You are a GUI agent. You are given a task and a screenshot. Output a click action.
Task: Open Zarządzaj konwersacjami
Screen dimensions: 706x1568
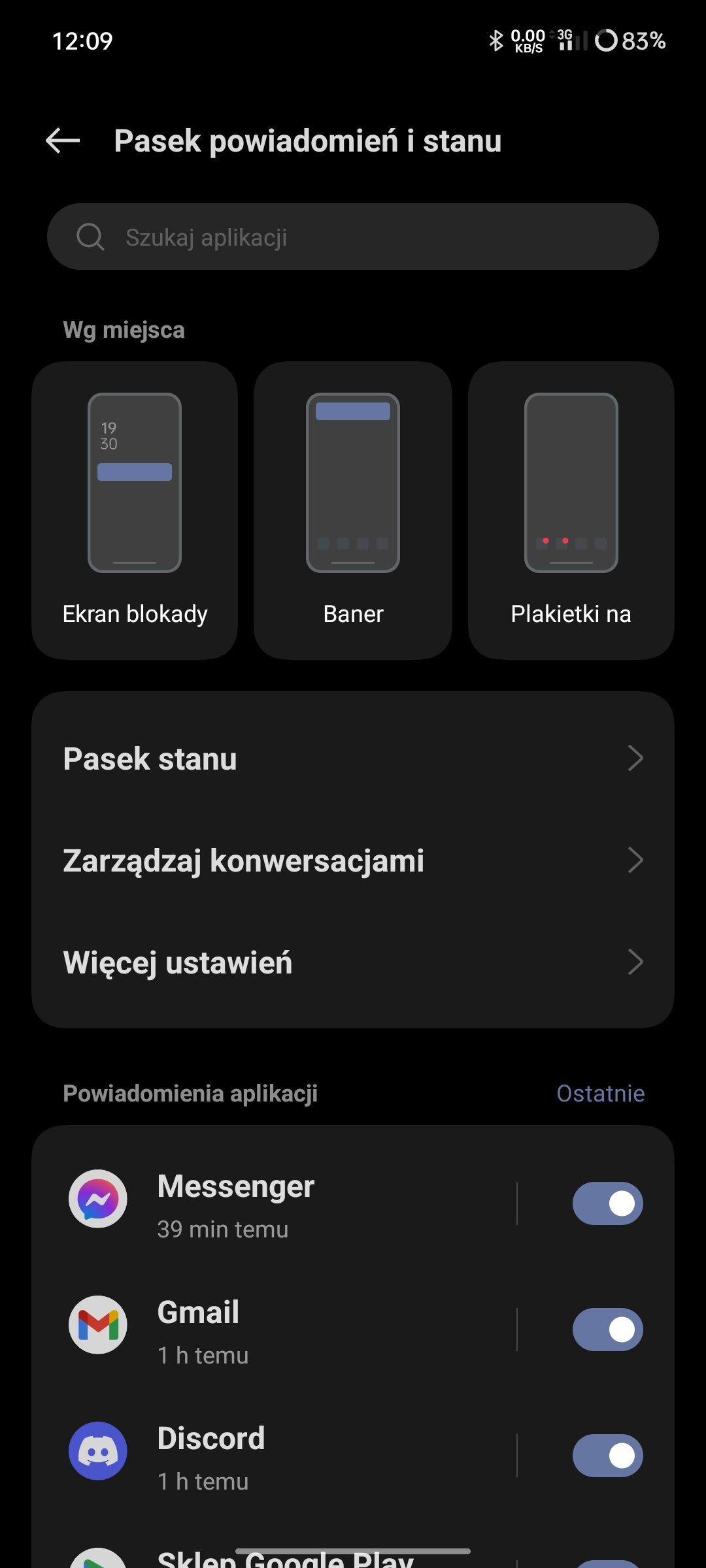pyautogui.click(x=353, y=860)
